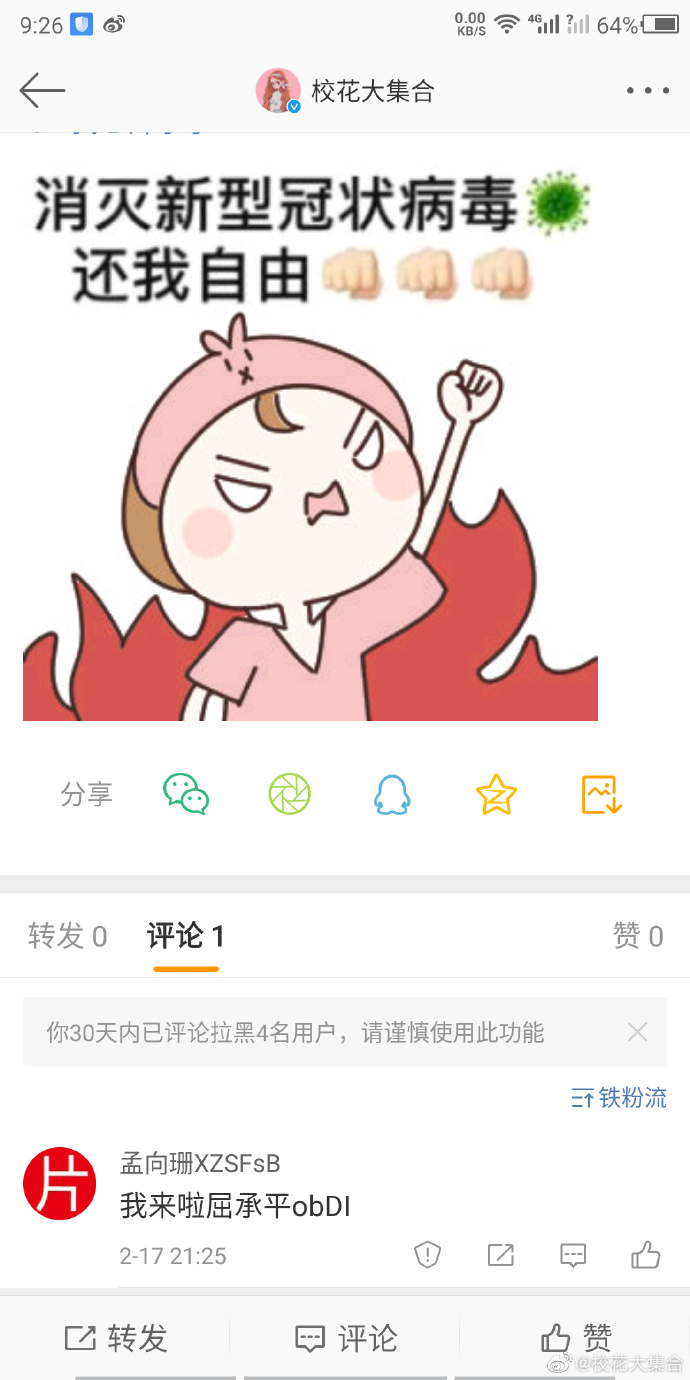690x1380 pixels.
Task: View the 赞 tab
Action: [637, 936]
